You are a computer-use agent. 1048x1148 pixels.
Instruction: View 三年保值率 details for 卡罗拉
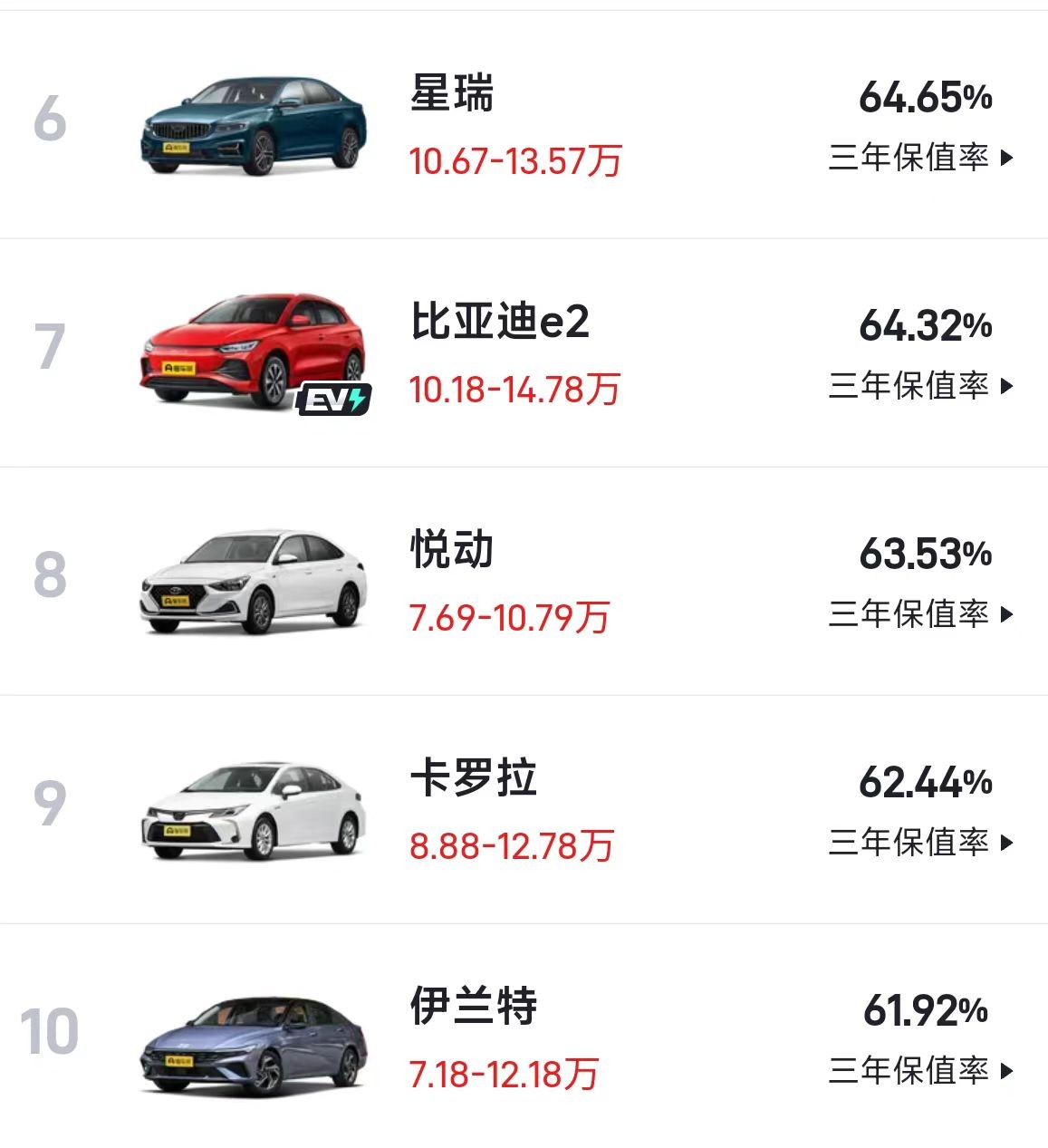(x=920, y=843)
